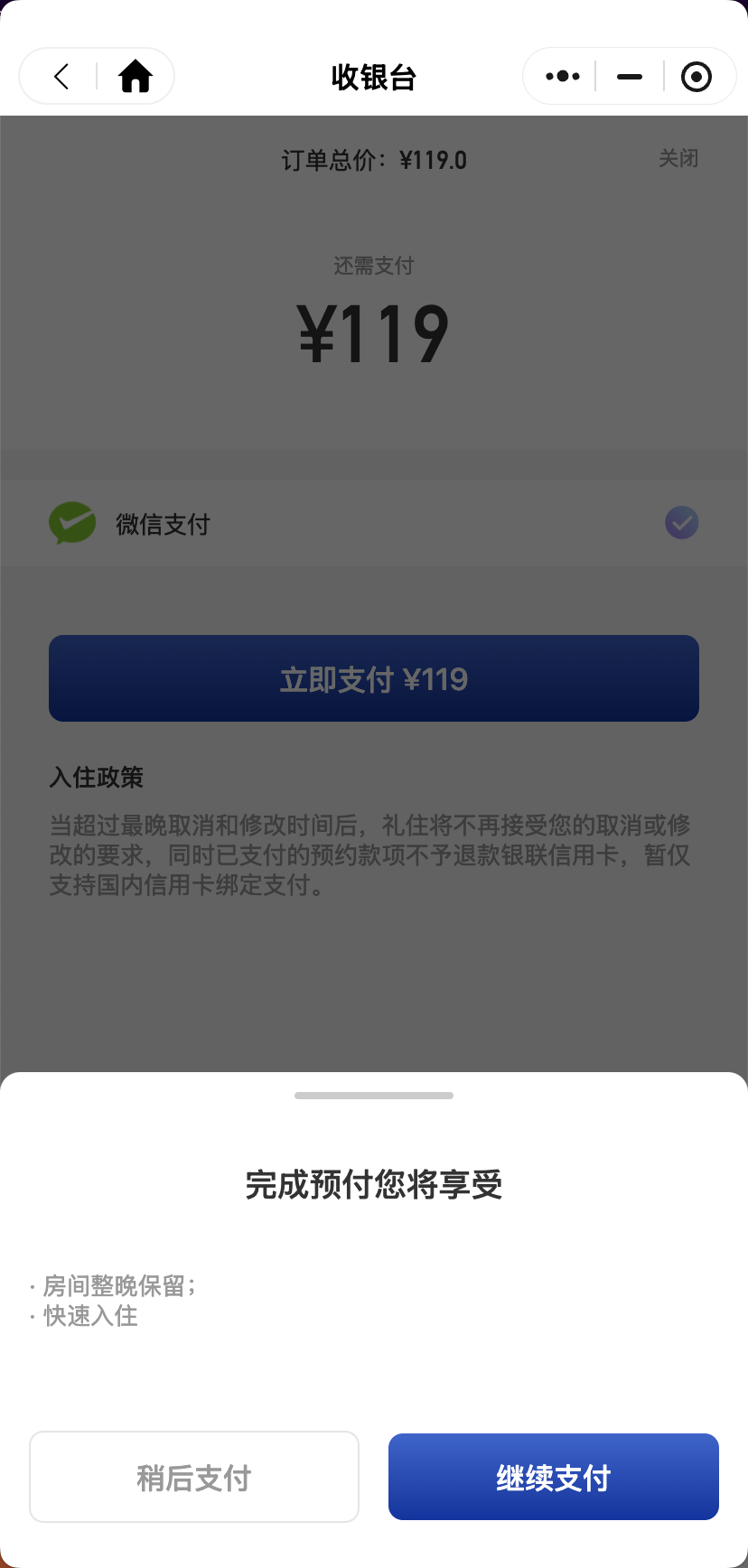Continue payment with 继续支付
The height and width of the screenshot is (1568, 748).
pyautogui.click(x=553, y=1478)
